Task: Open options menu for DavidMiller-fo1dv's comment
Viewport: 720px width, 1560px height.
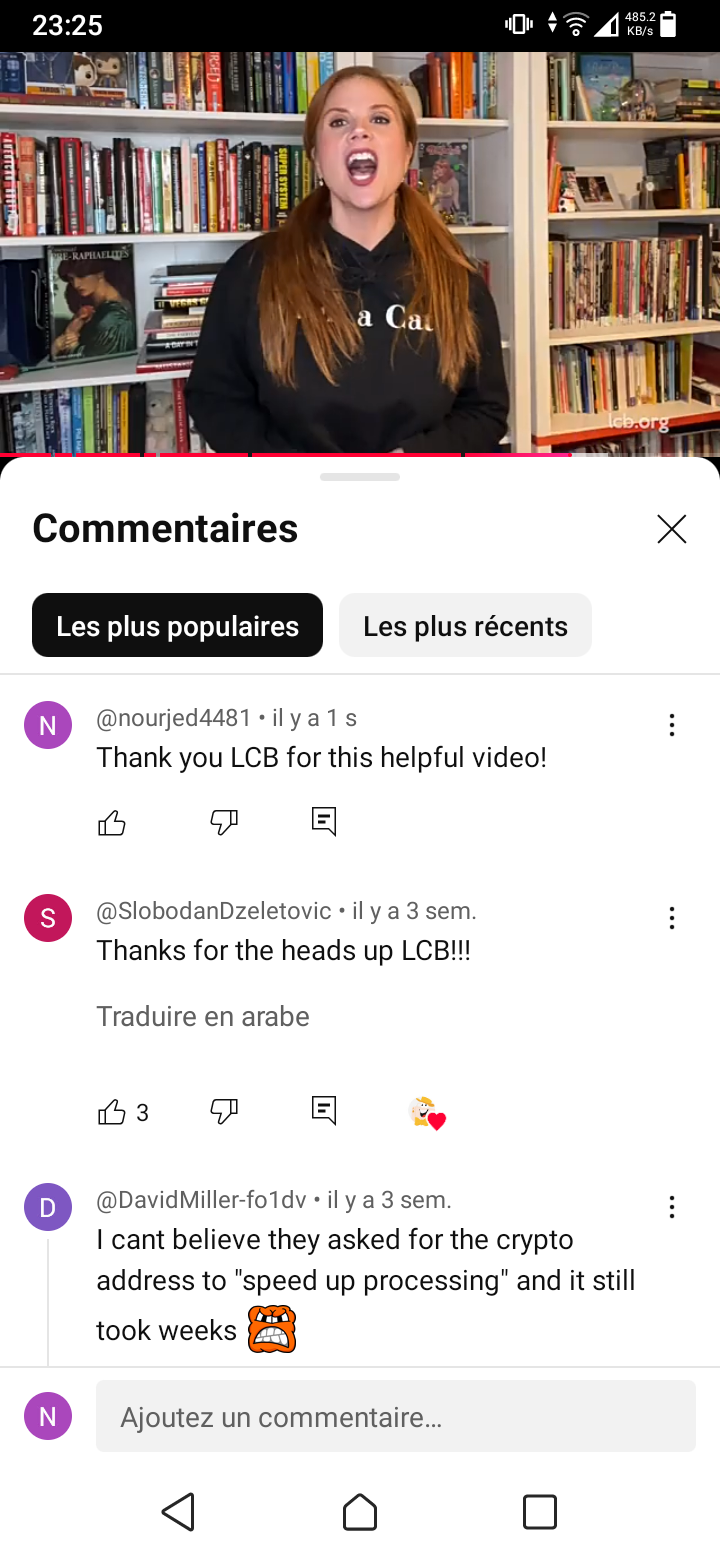Action: point(671,1207)
